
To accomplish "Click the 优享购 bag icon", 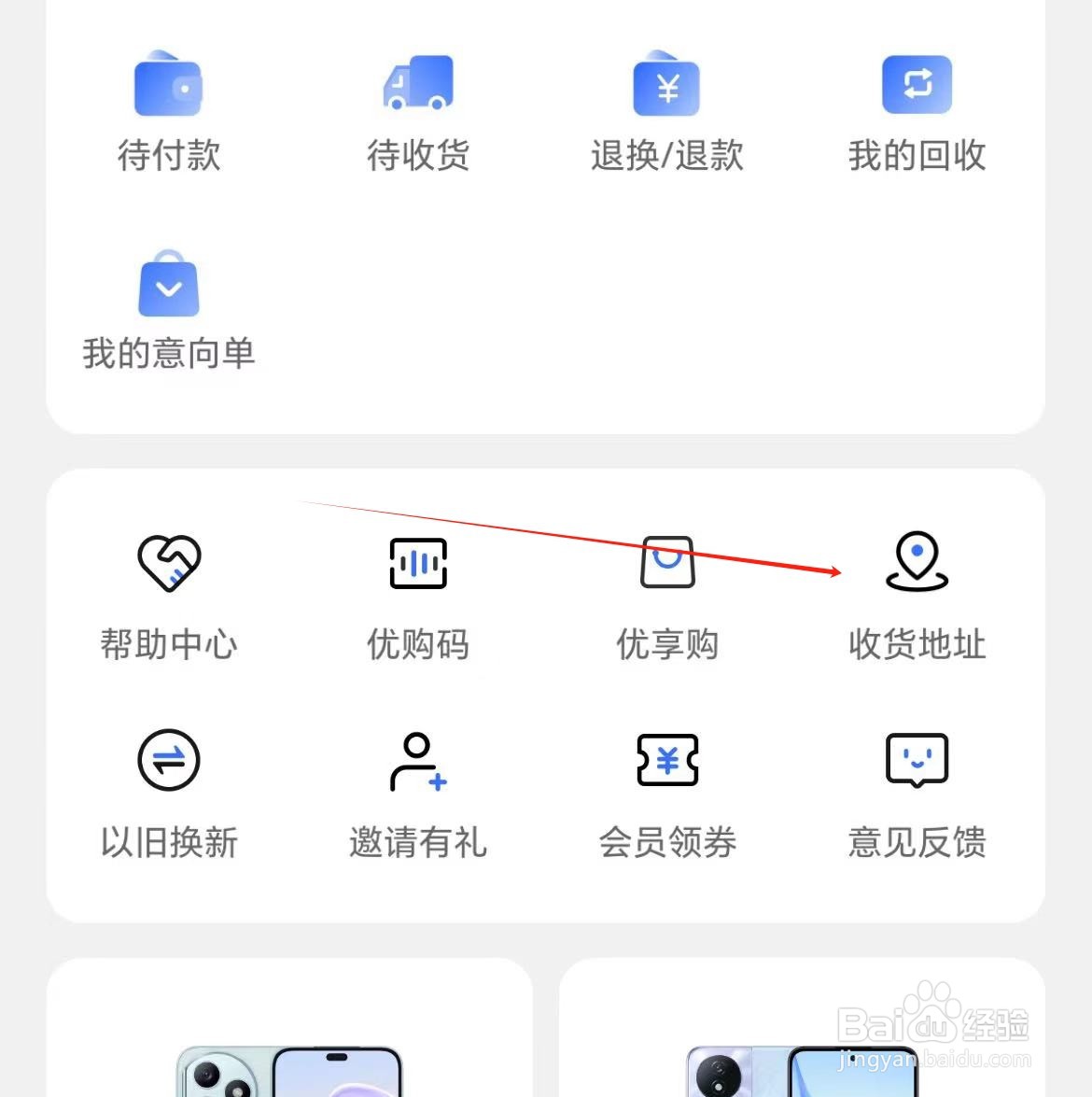I will pos(666,563).
